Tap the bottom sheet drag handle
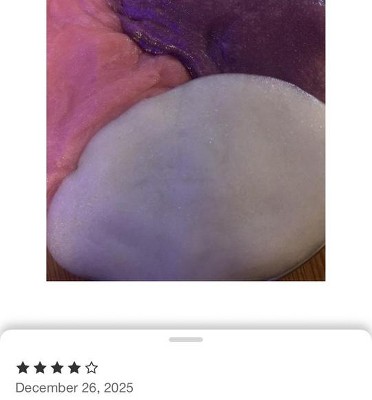 coord(186,339)
